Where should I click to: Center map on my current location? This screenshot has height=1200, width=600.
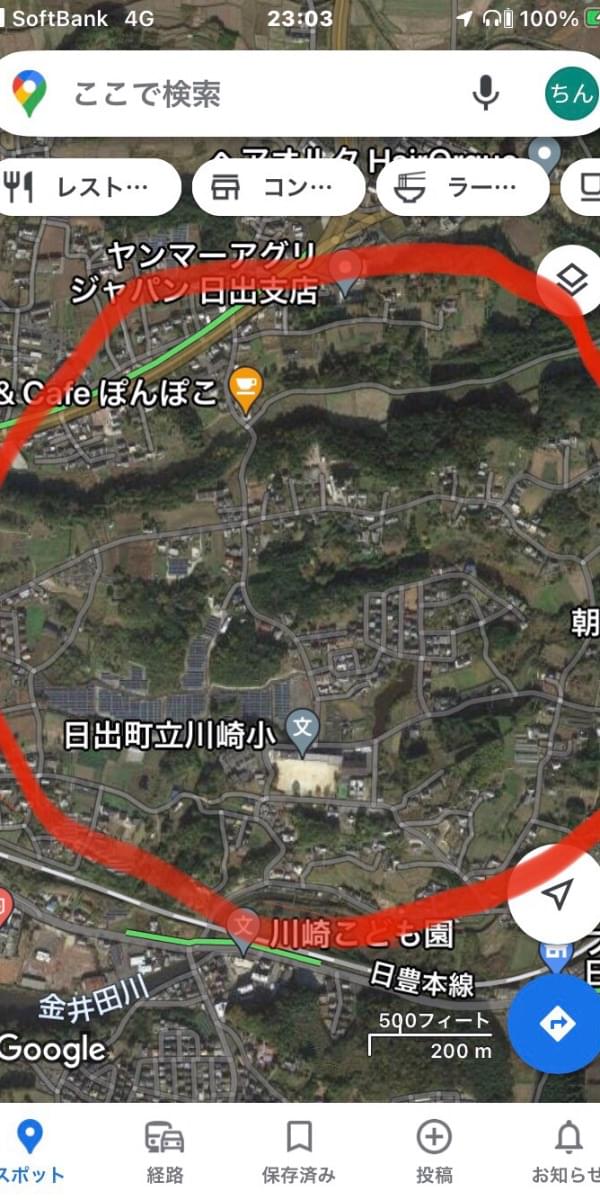click(559, 894)
